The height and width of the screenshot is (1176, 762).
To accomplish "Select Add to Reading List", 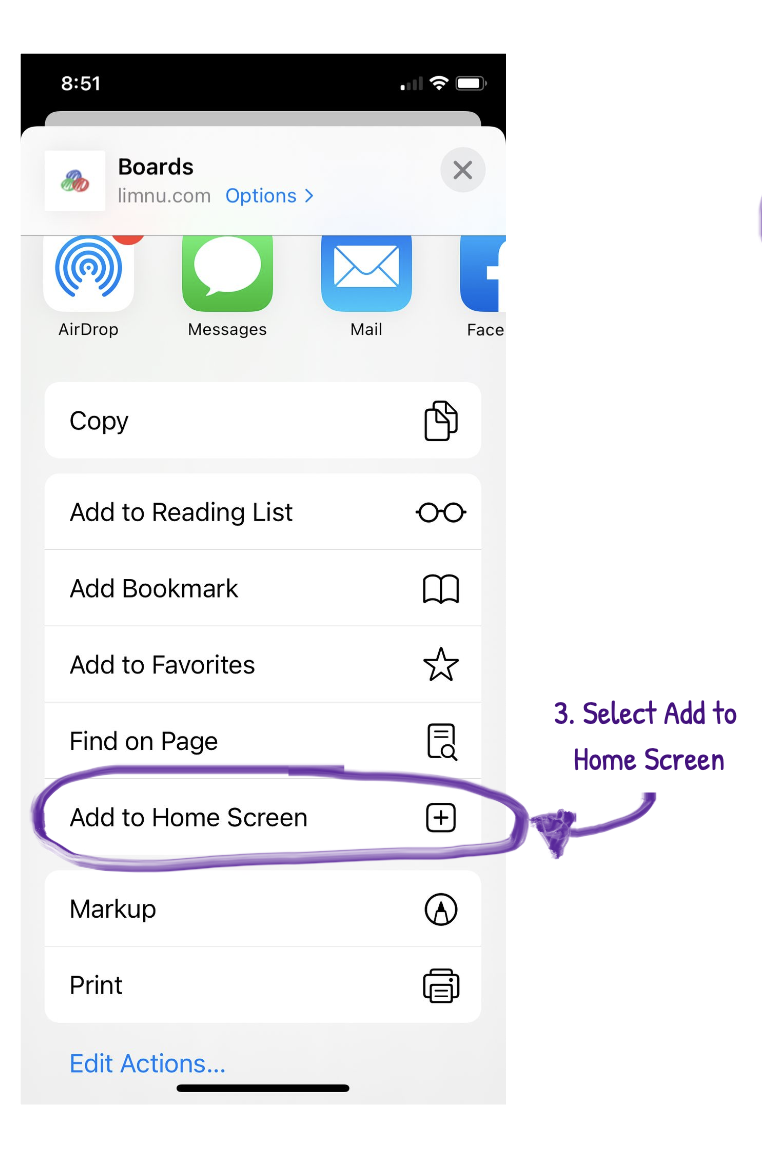I will [262, 512].
